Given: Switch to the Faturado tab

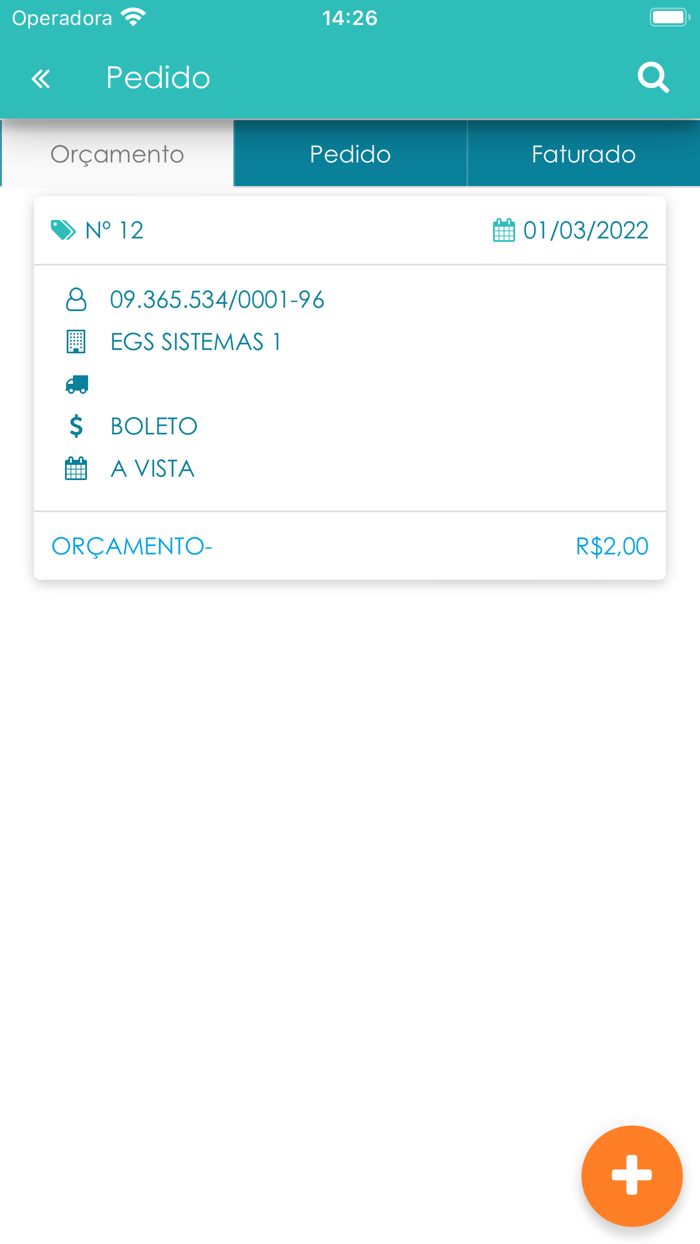Looking at the screenshot, I should pyautogui.click(x=583, y=154).
